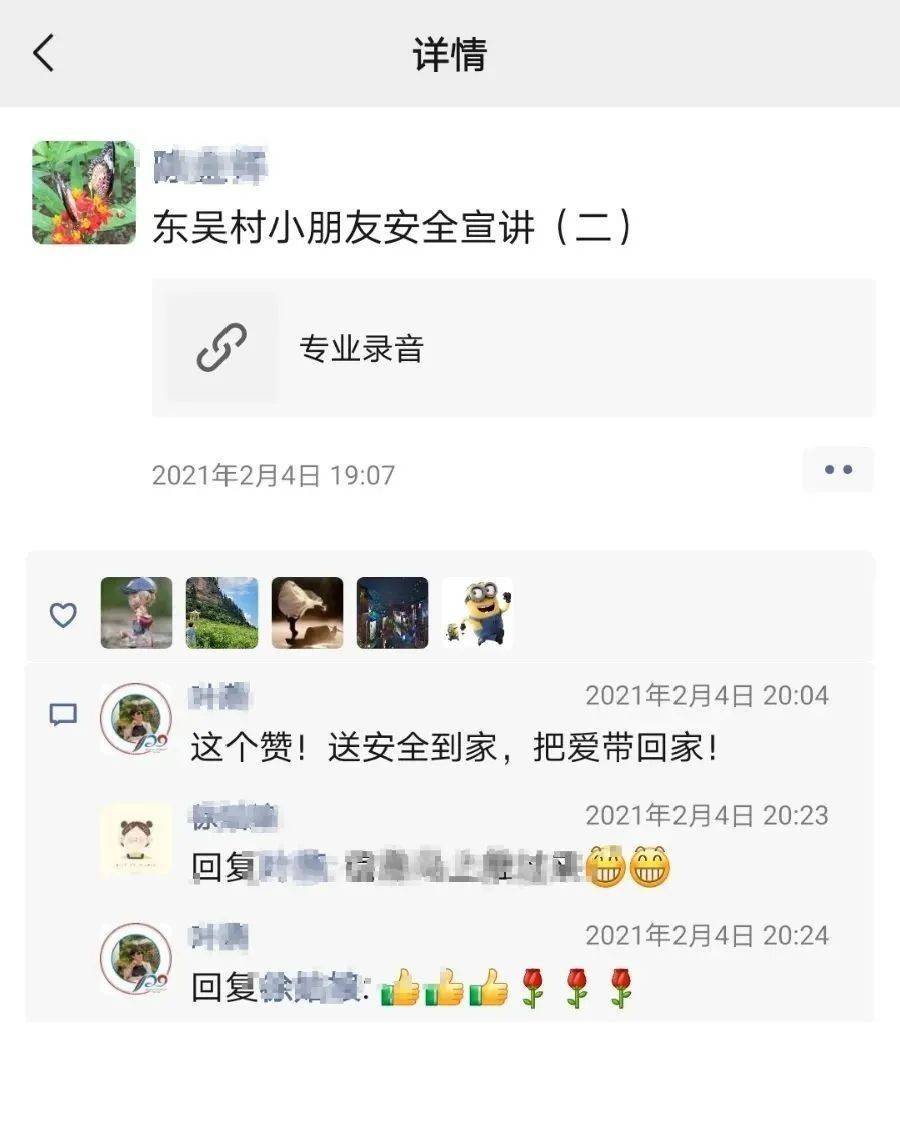Screen dimensions: 900x1131
Task: View the liker with the Minion avatar
Action: [x=477, y=613]
